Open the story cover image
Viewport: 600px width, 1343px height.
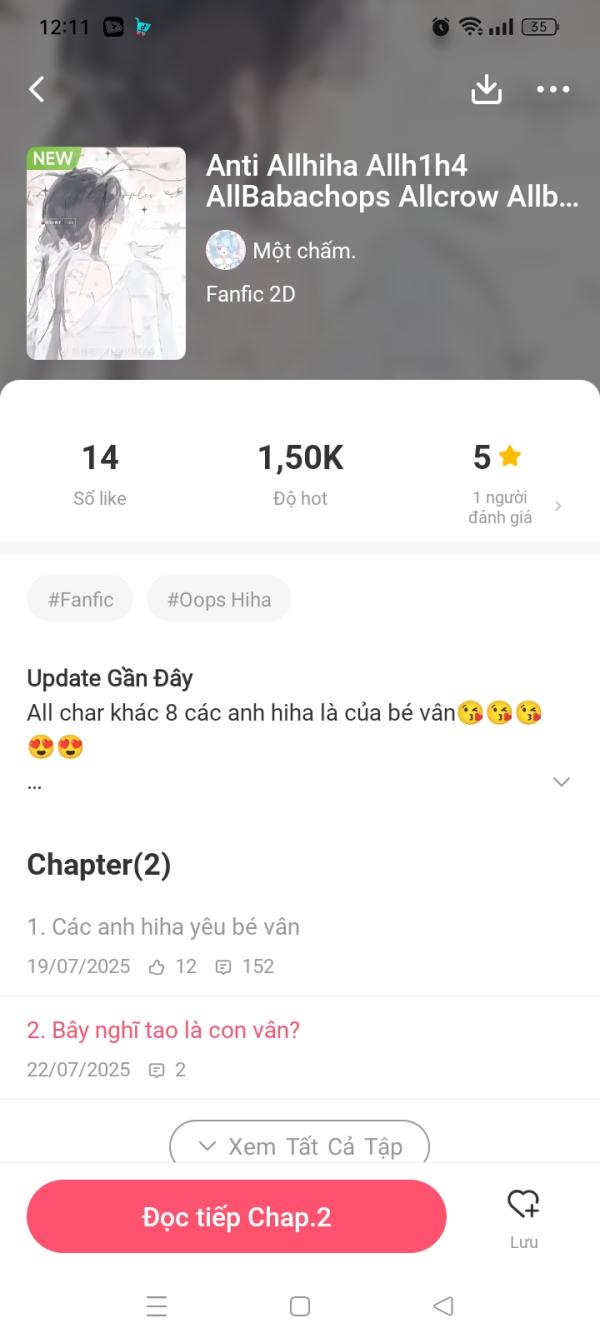(106, 253)
